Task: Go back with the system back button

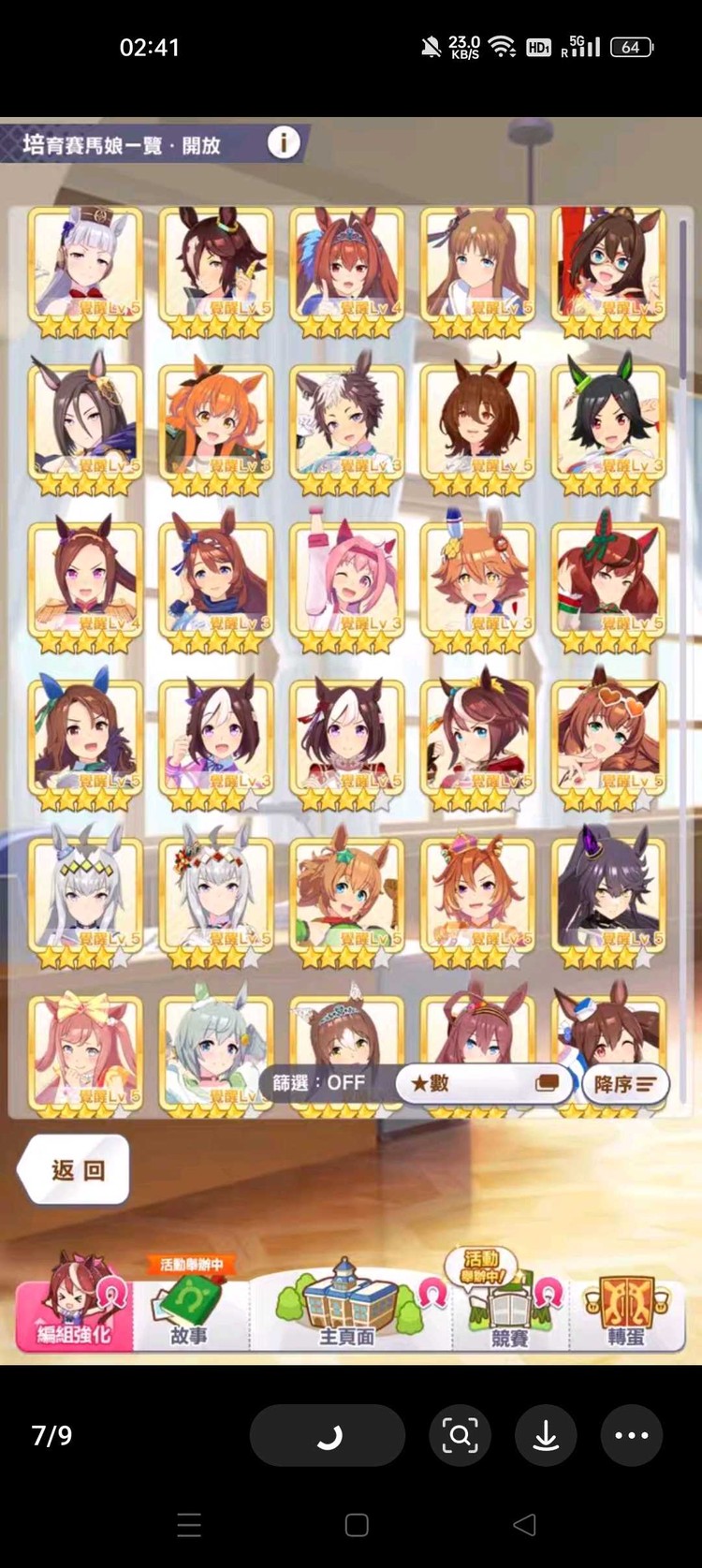Action: click(525, 1524)
